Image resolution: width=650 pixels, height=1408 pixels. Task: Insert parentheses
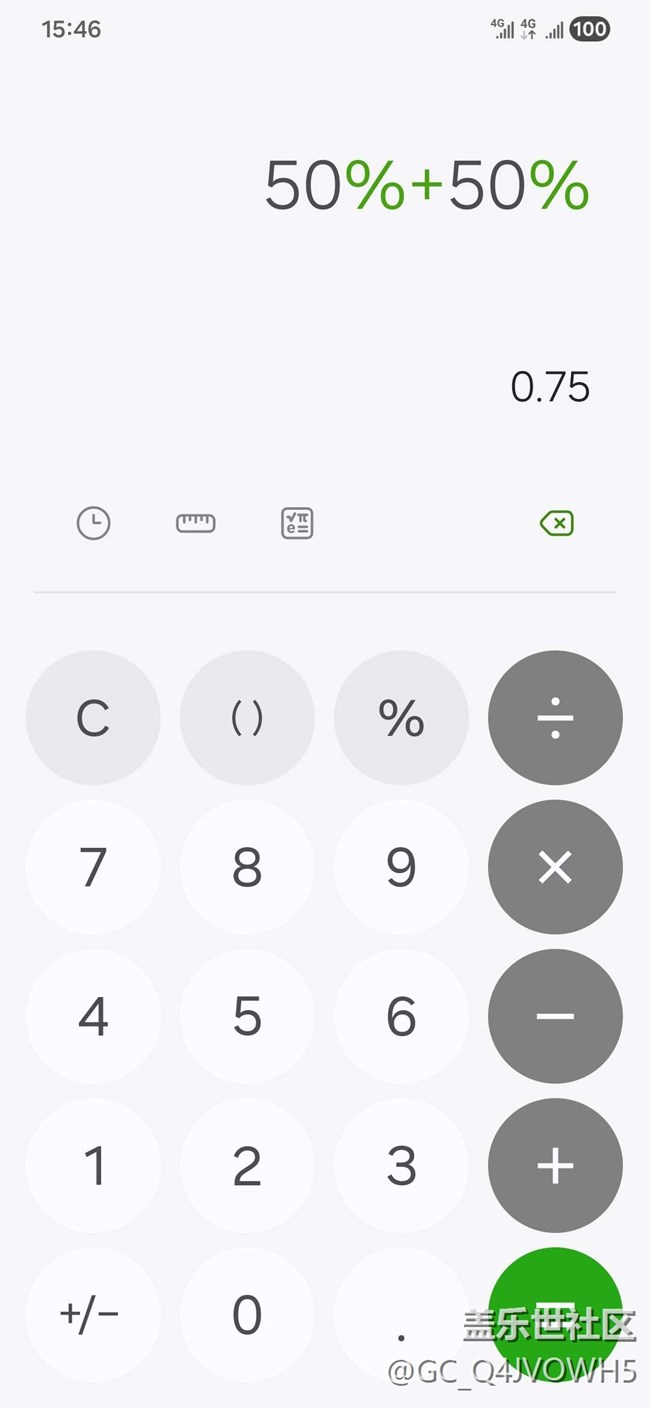247,718
